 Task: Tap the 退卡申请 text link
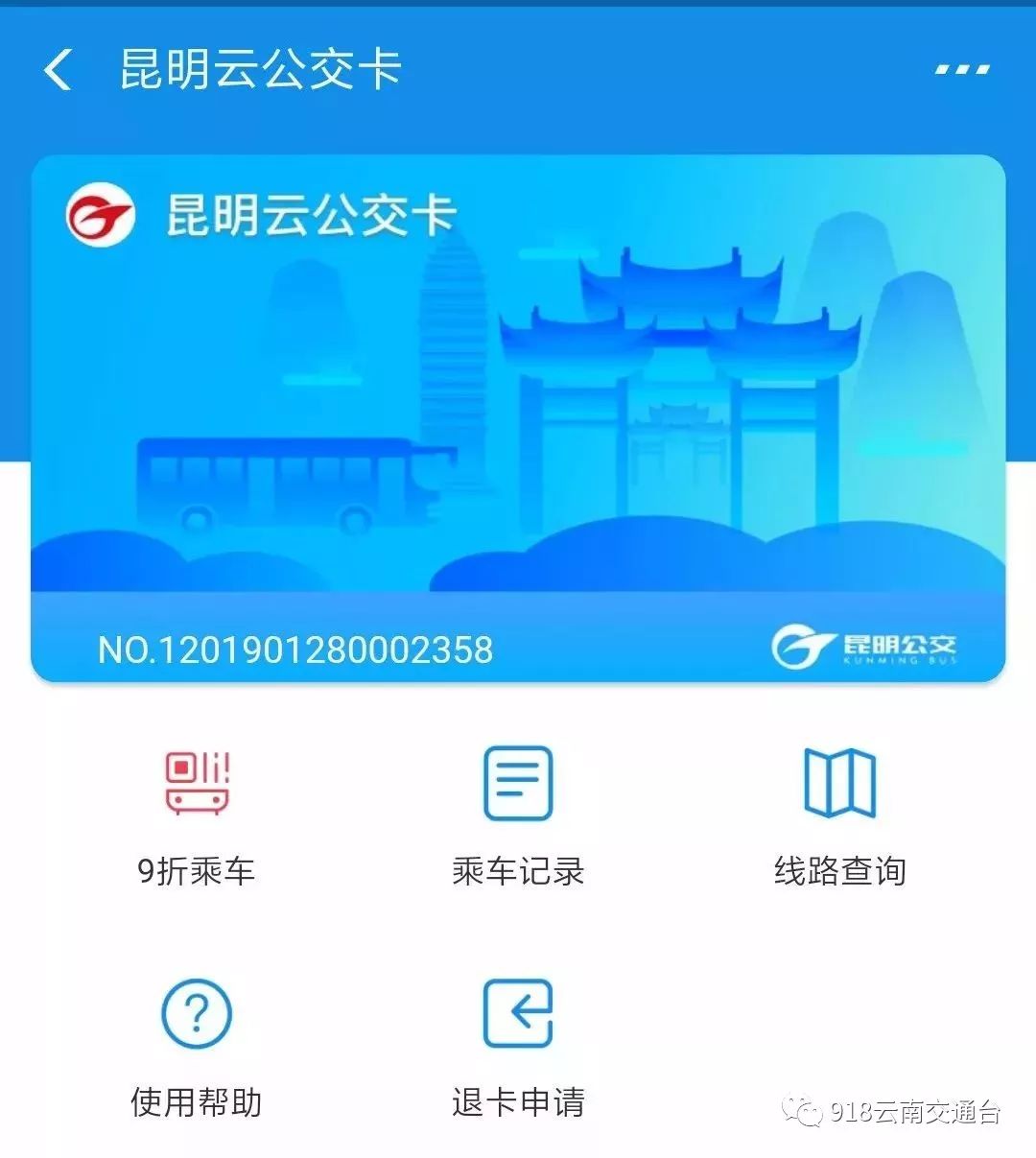518,1101
